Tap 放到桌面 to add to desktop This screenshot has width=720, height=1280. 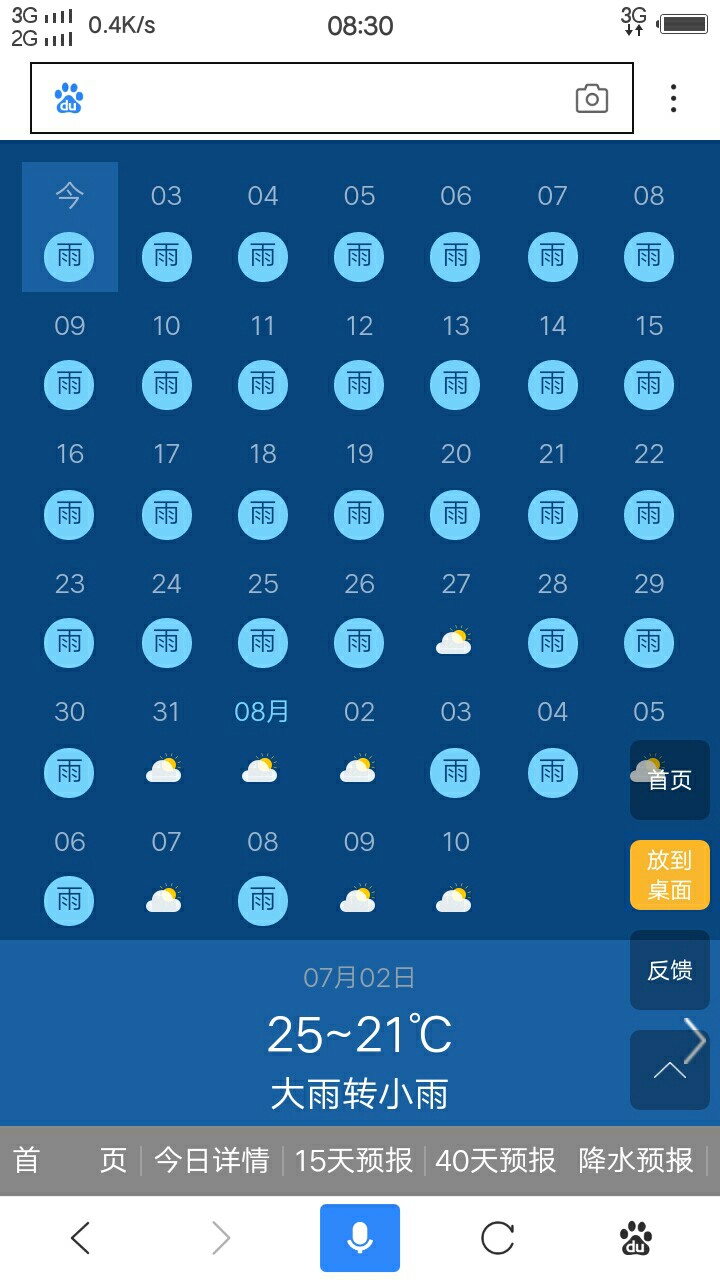point(670,875)
